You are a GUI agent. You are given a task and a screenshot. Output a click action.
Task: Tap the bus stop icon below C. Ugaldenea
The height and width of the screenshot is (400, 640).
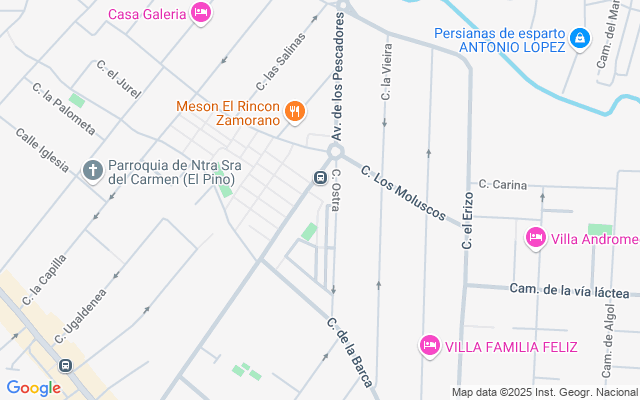[x=65, y=365]
